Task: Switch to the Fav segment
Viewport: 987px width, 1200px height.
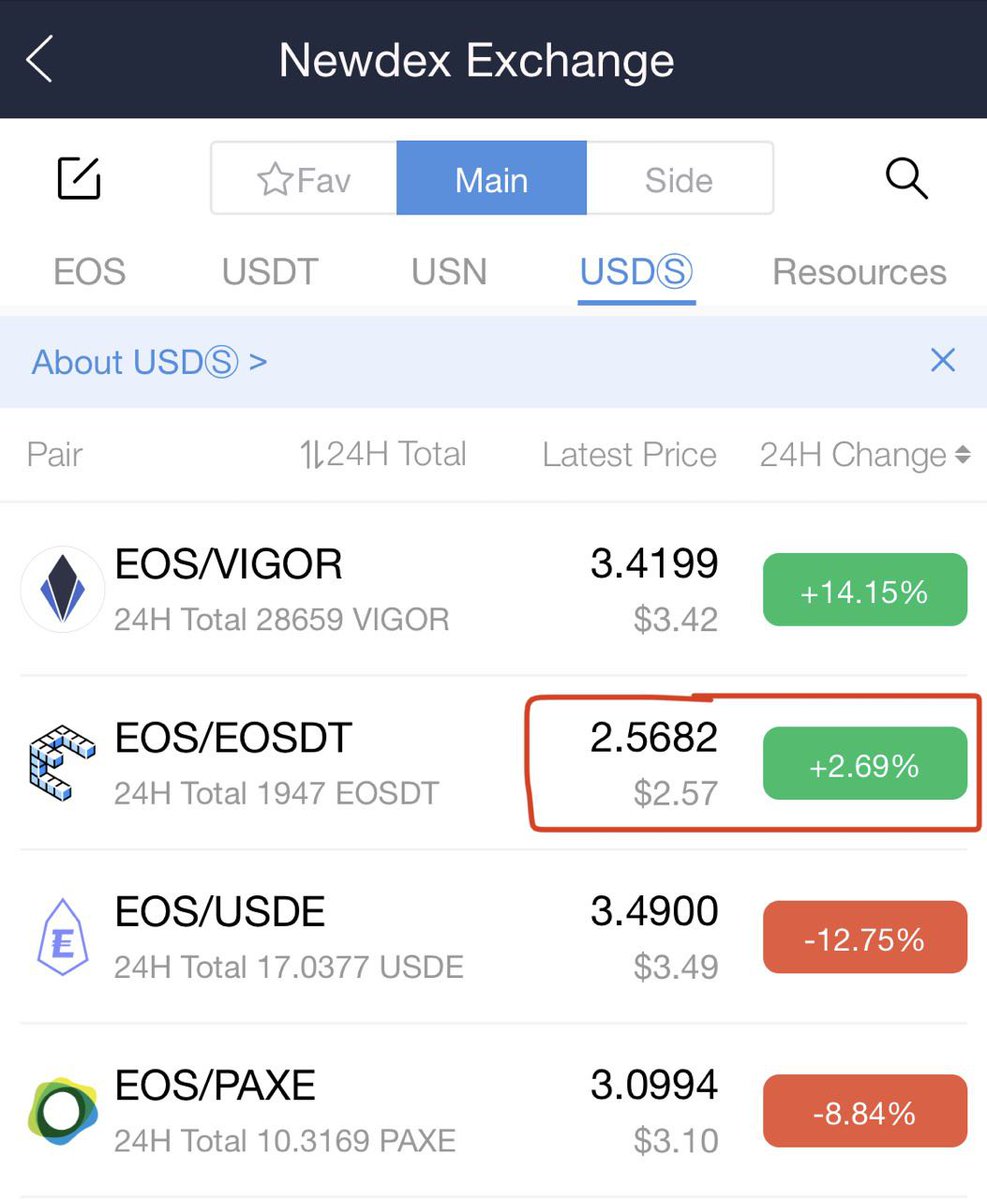Action: 304,179
